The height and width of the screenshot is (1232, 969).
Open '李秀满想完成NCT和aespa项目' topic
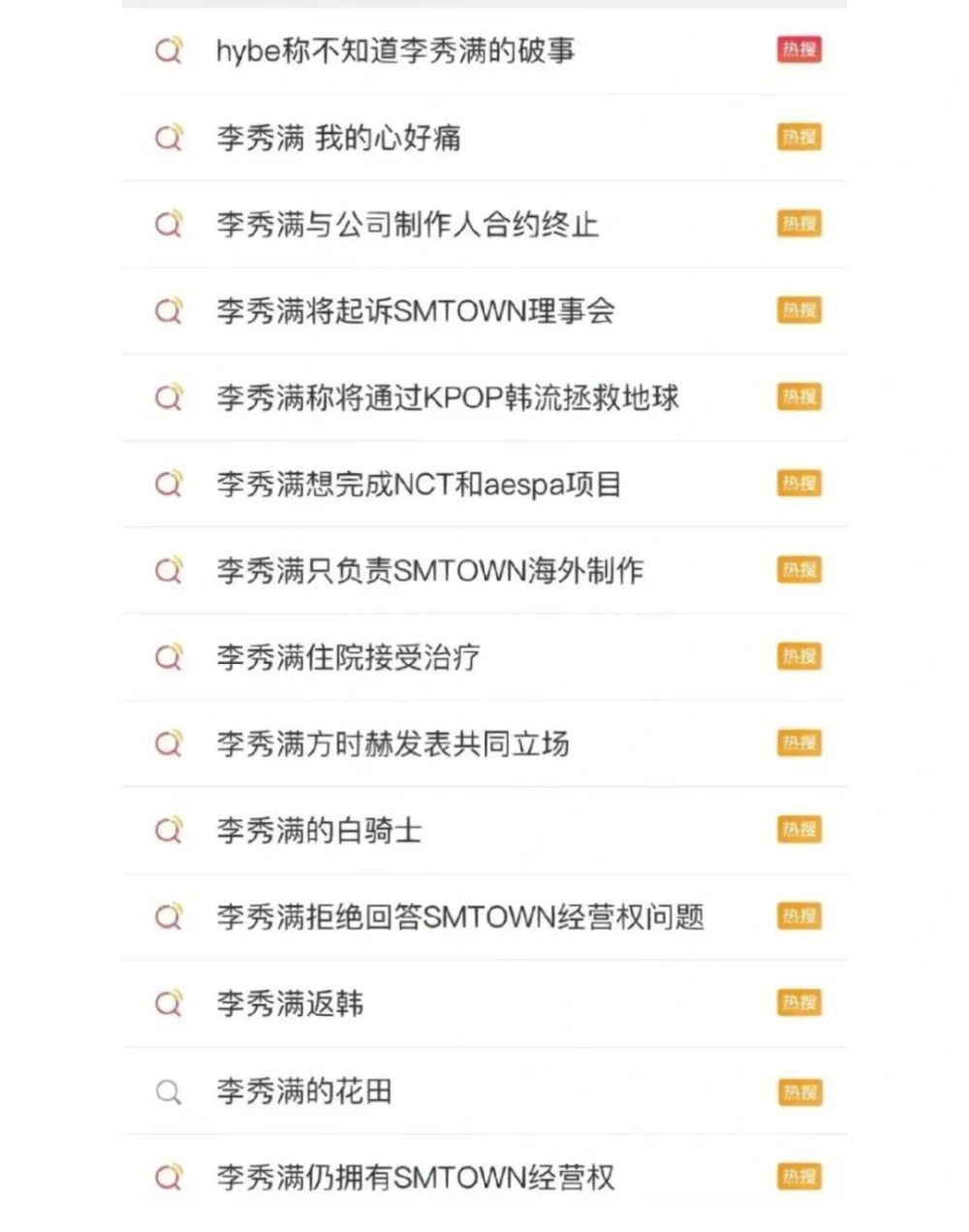[x=419, y=484]
